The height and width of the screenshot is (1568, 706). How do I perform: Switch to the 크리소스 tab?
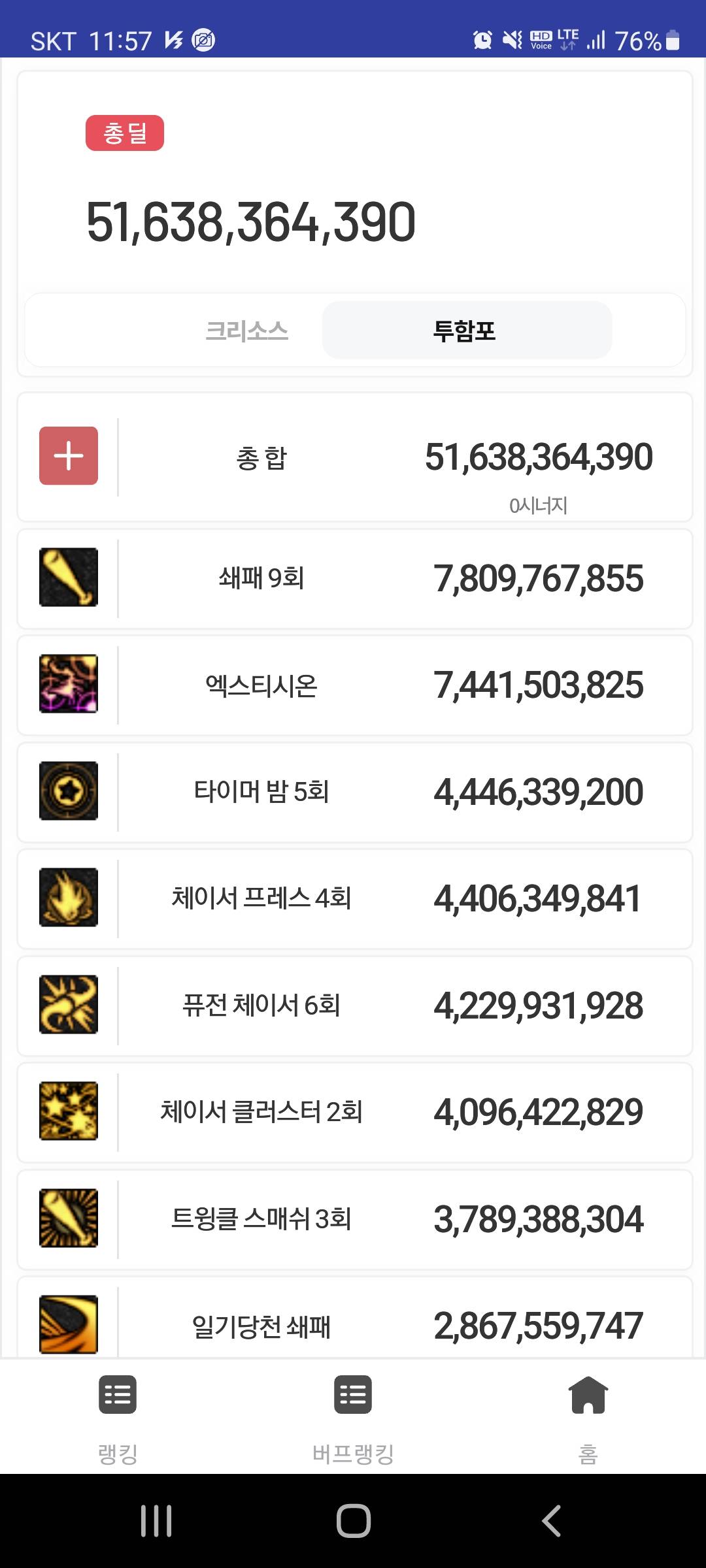tap(246, 331)
